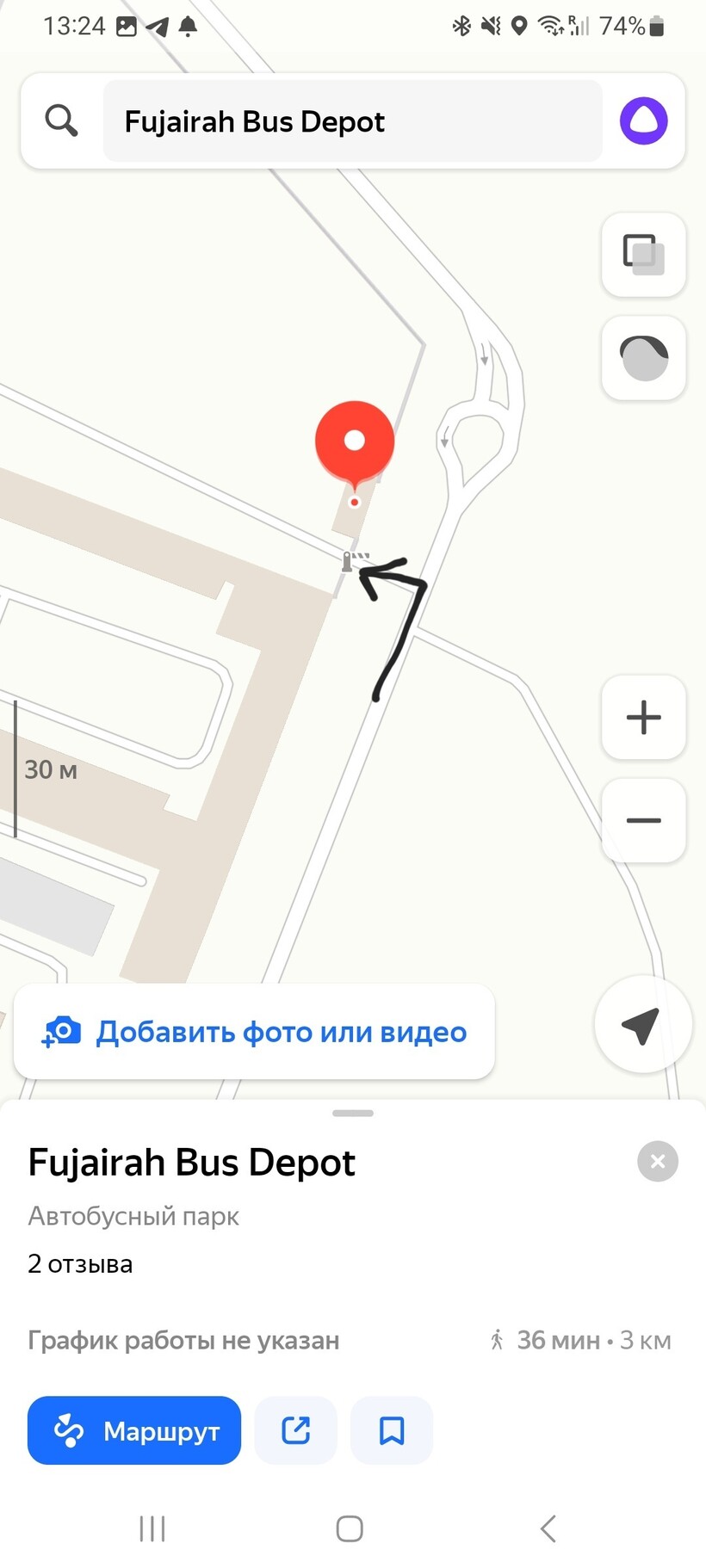Tap the Fujairah Bus Depot search field
This screenshot has height=1568, width=706.
351,121
